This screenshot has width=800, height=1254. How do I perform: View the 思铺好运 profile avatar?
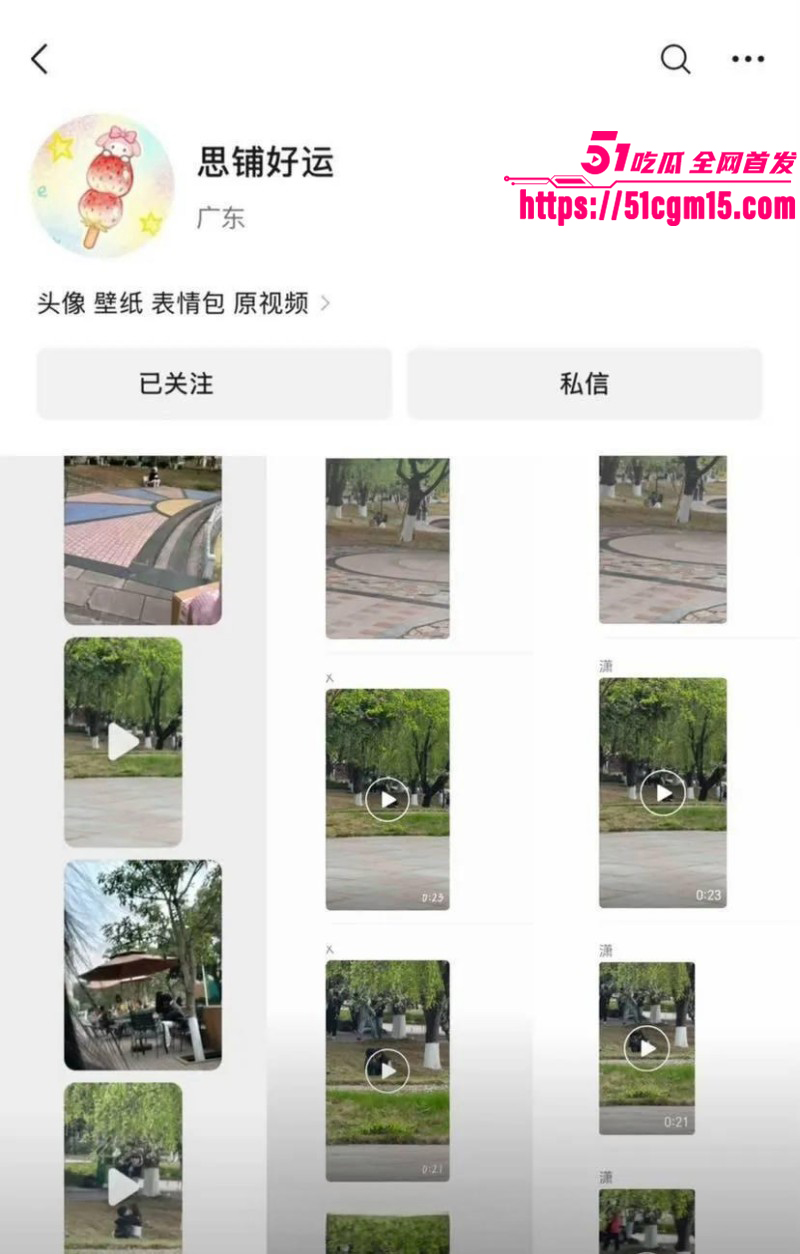(x=102, y=186)
